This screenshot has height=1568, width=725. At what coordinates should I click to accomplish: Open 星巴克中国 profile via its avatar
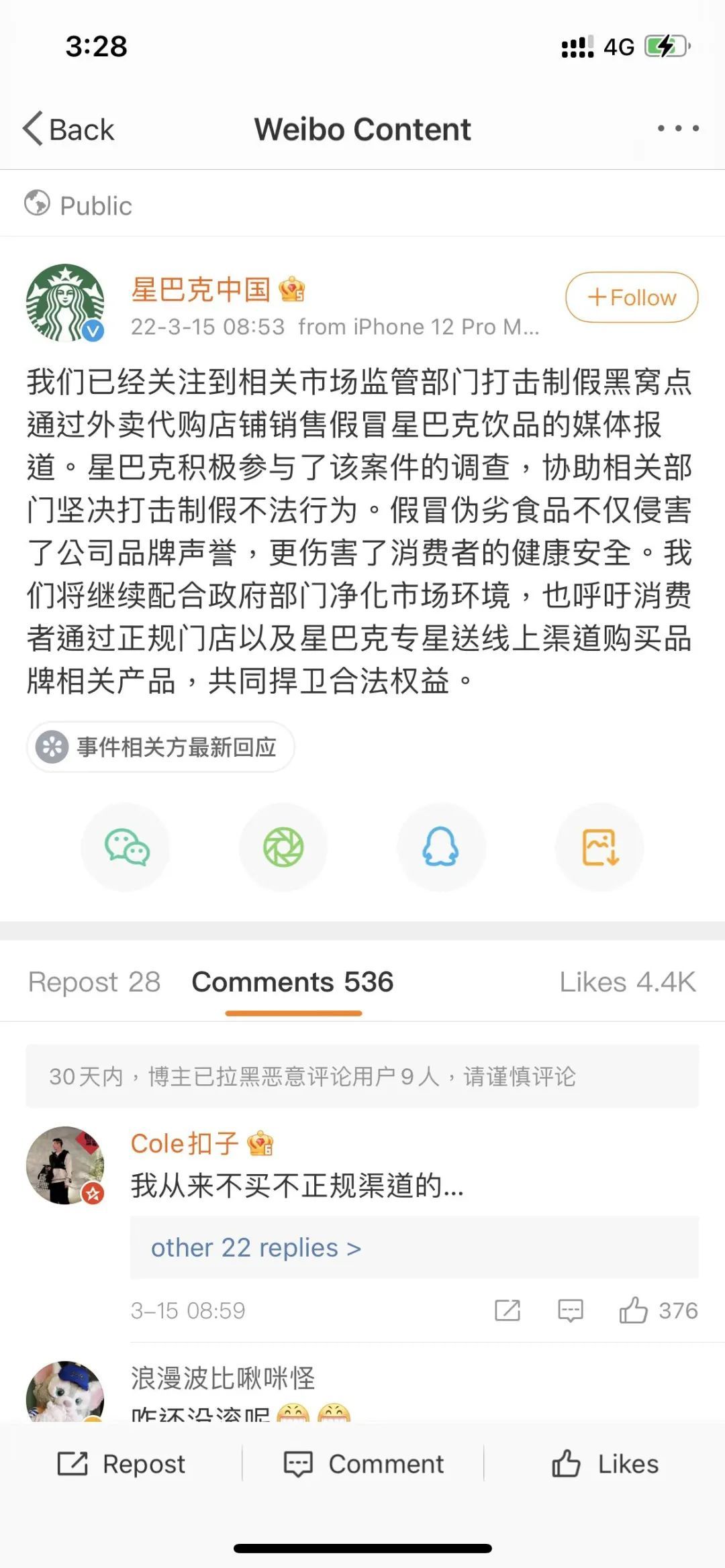tap(65, 303)
